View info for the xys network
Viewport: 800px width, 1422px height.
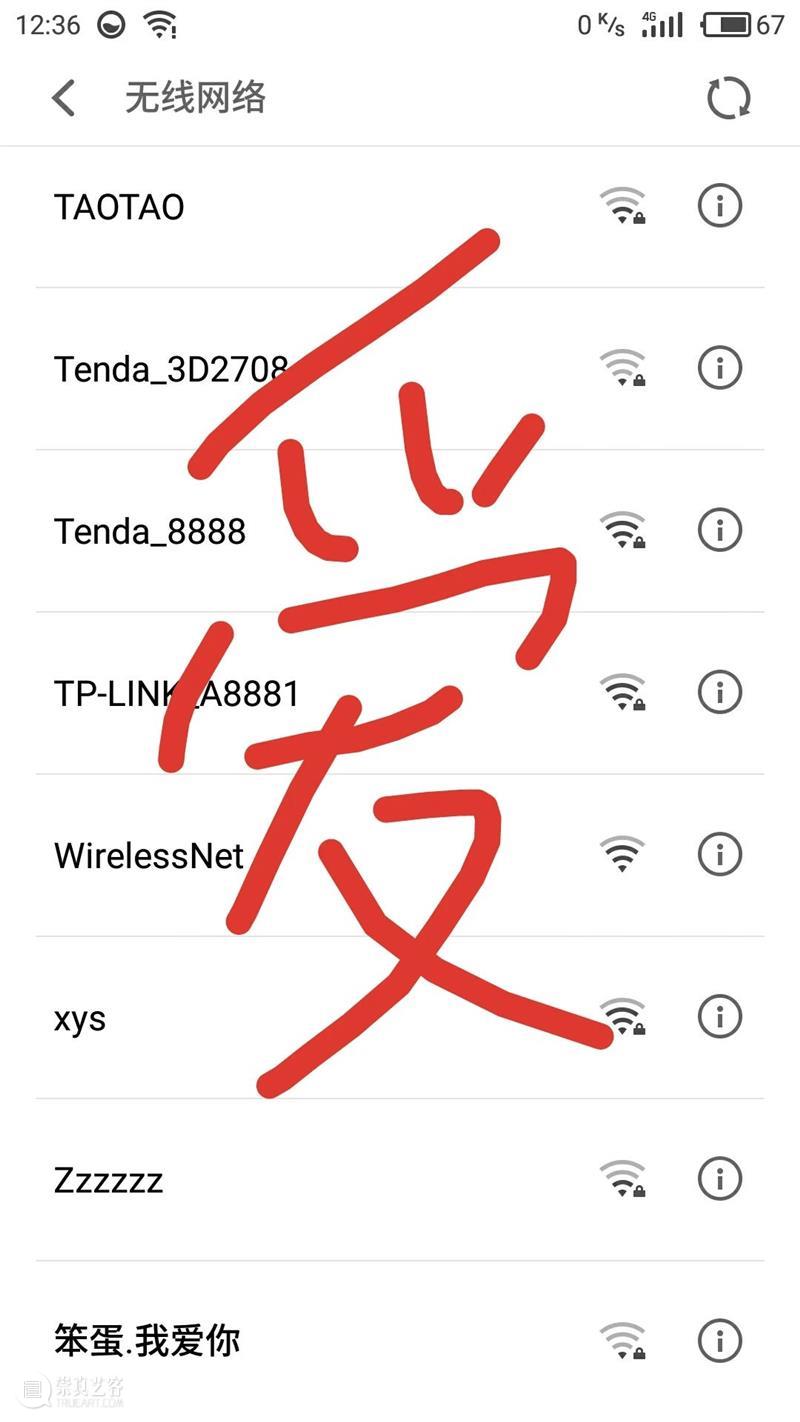719,1016
